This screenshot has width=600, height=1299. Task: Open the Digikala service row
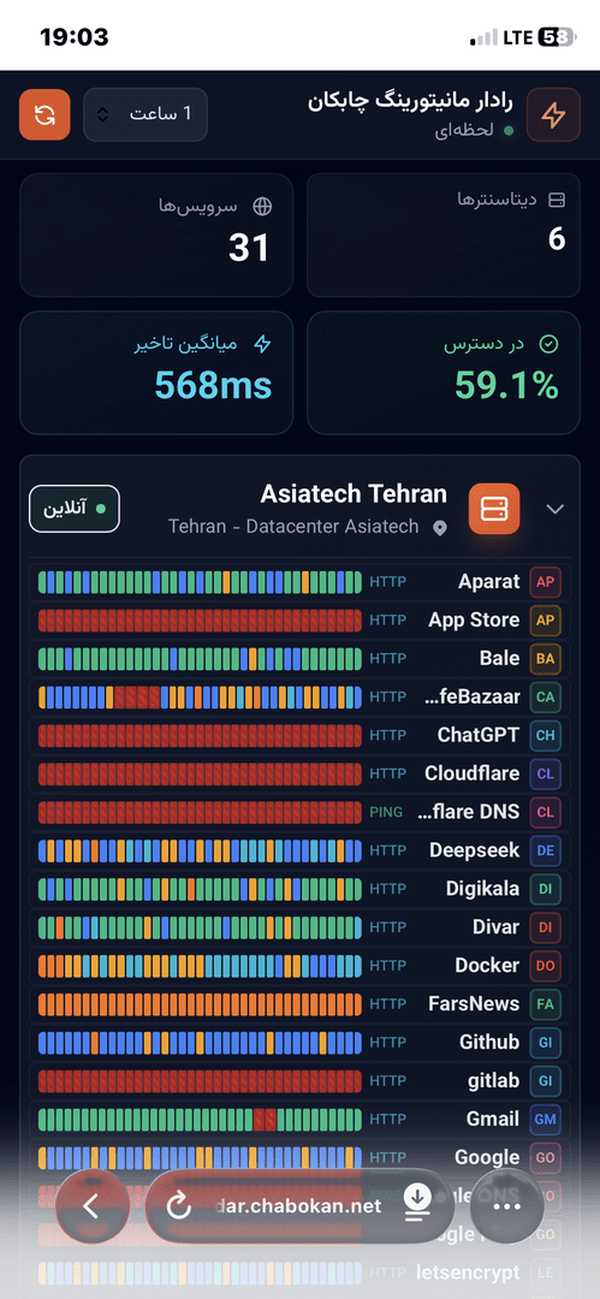pyautogui.click(x=299, y=888)
